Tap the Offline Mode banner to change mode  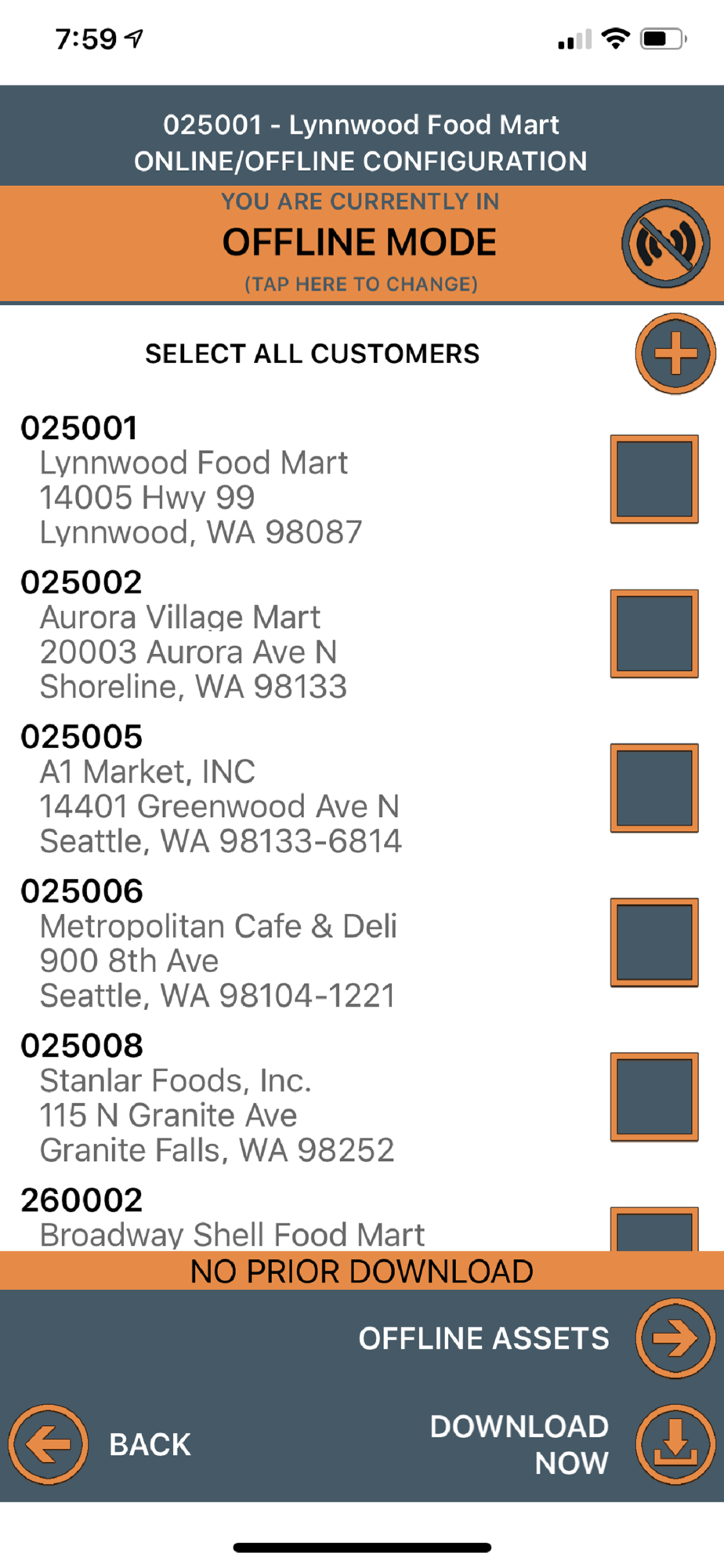coord(361,244)
